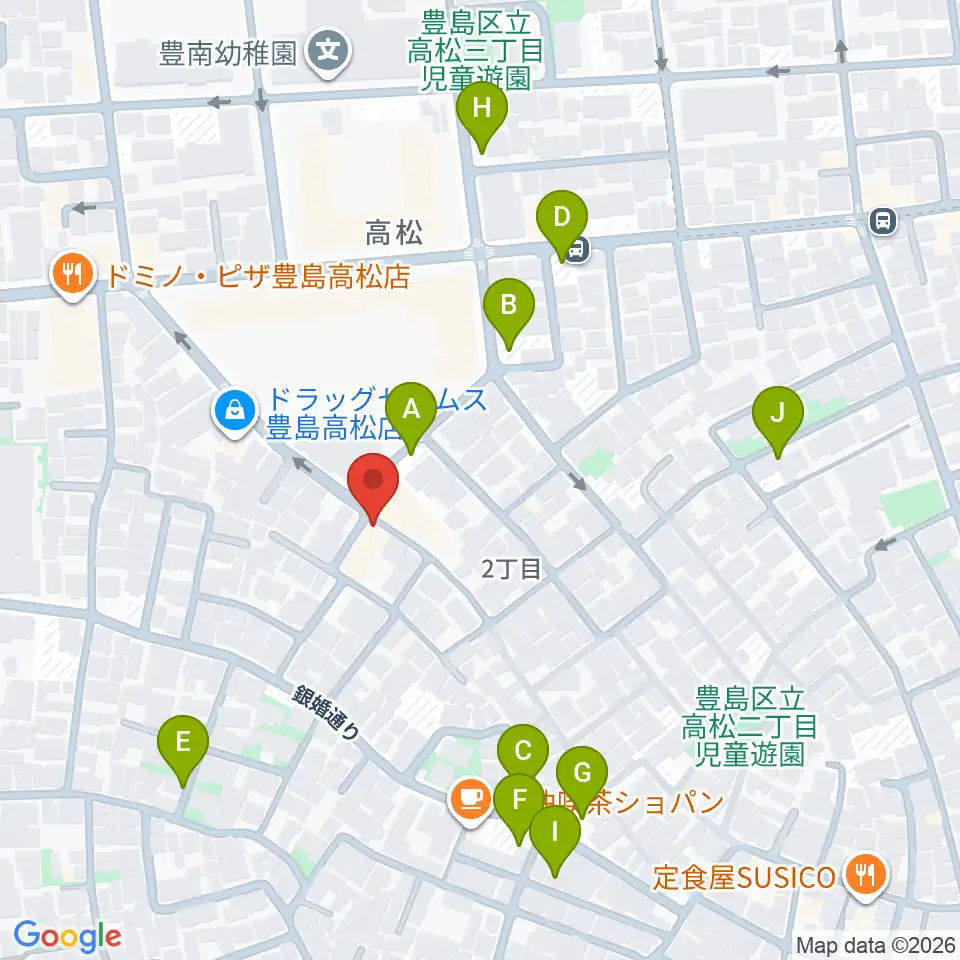Tap the 珈琲茶ショパン cafe pin
The image size is (960, 960).
point(470,800)
